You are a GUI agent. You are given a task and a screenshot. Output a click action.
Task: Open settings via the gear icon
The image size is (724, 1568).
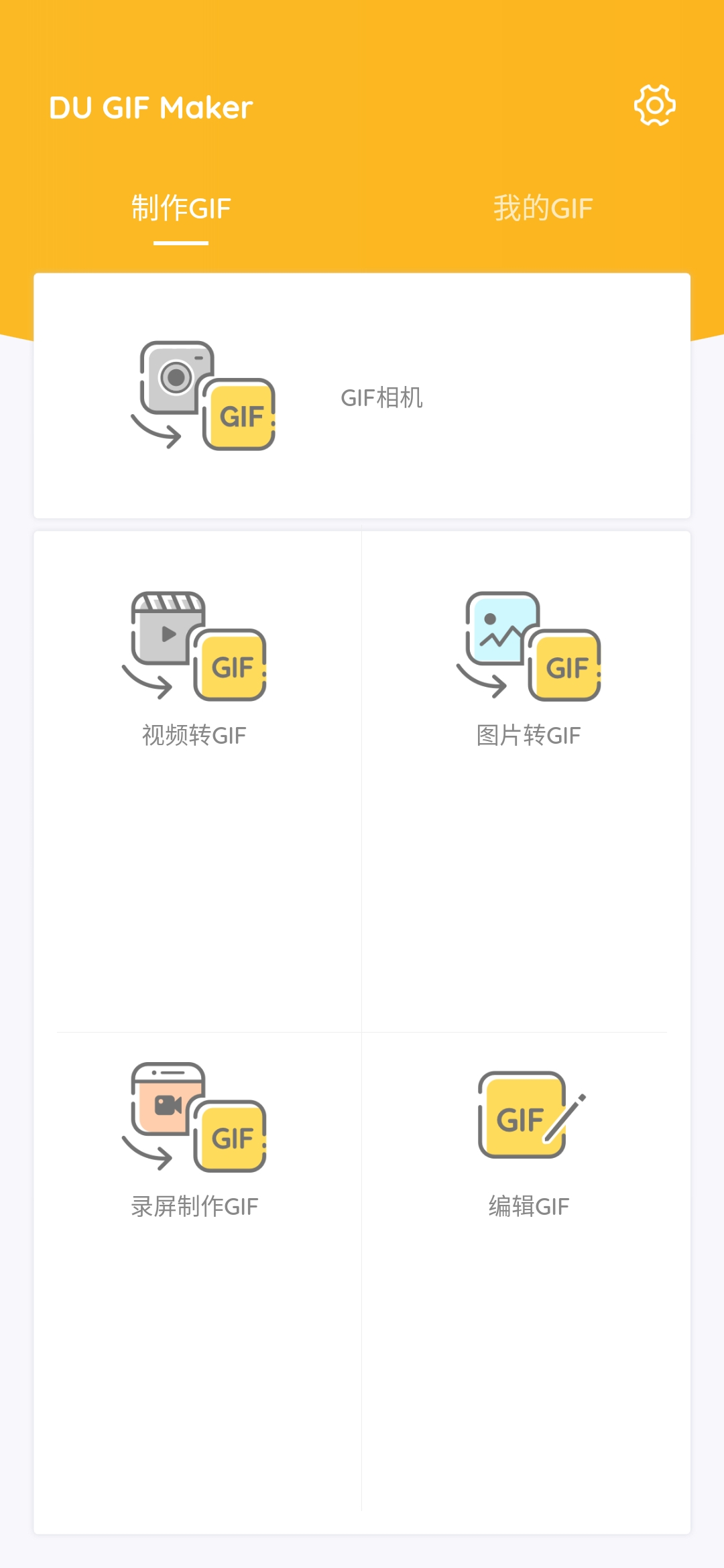(x=655, y=105)
